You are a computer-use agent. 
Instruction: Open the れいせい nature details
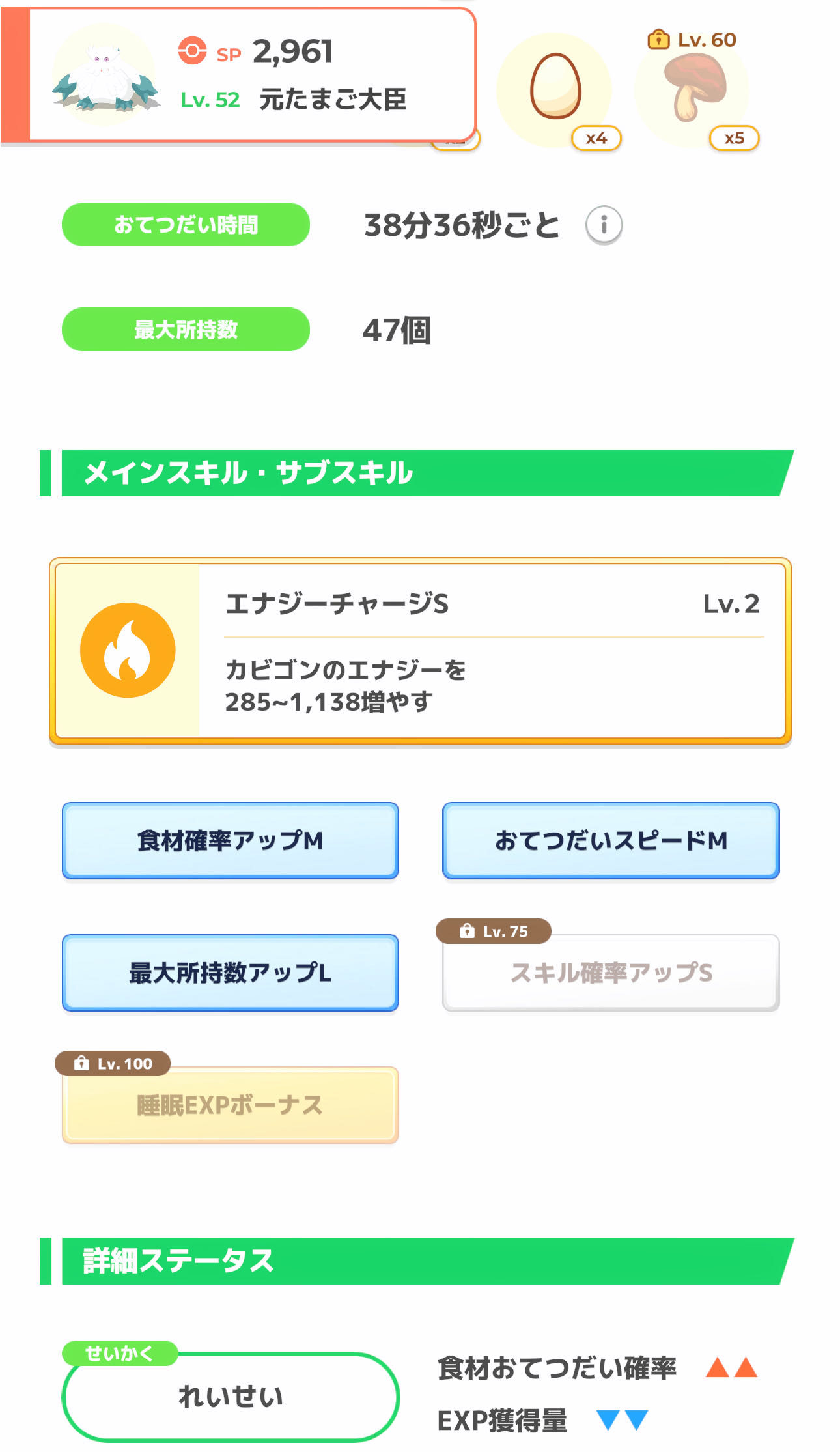coord(231,1397)
